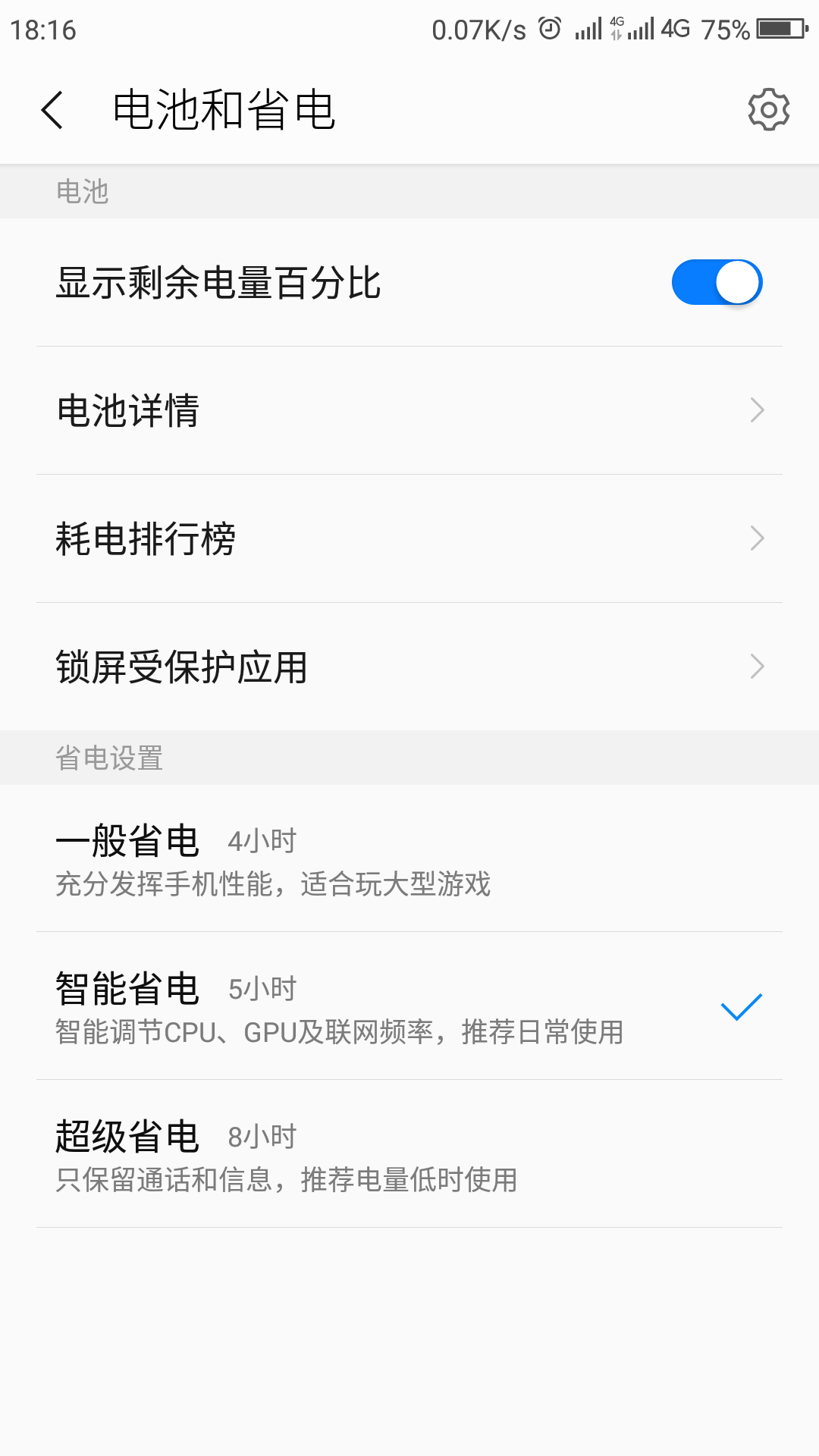The width and height of the screenshot is (819, 1456).
Task: Open 电池详情
Action: pyautogui.click(x=409, y=410)
